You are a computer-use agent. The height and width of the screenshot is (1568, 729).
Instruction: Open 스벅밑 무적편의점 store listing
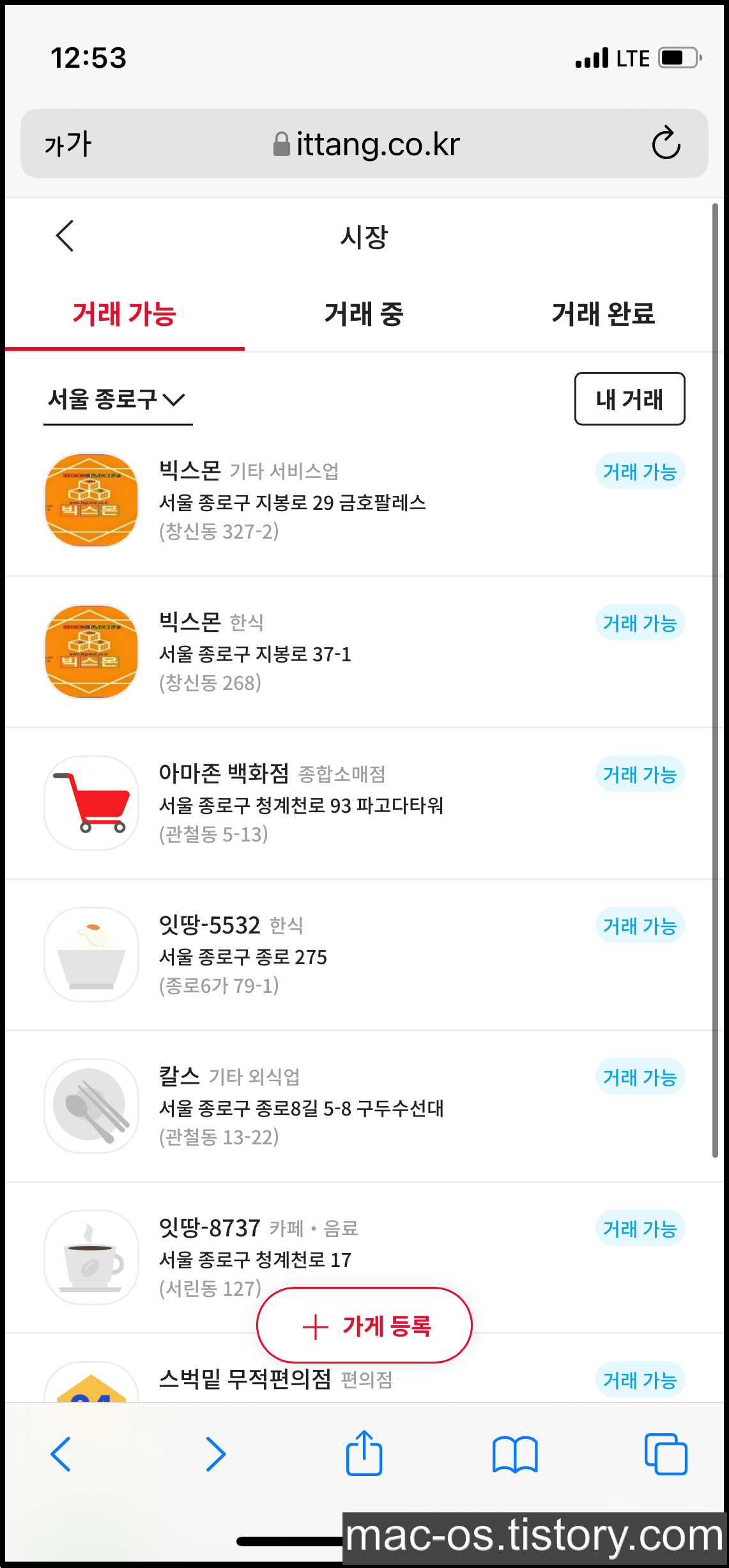(x=275, y=1380)
